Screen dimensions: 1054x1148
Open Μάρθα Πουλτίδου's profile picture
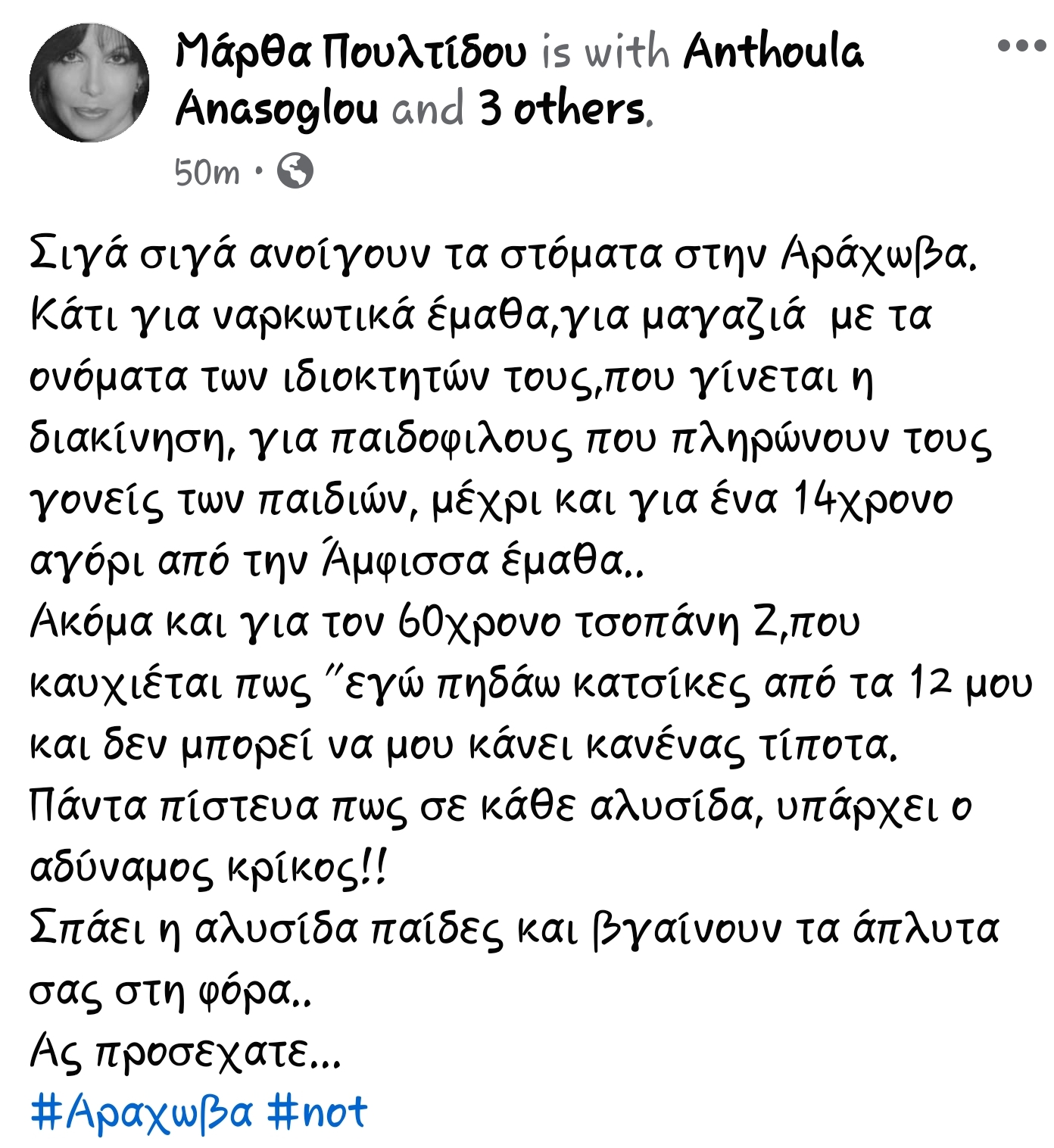click(89, 83)
